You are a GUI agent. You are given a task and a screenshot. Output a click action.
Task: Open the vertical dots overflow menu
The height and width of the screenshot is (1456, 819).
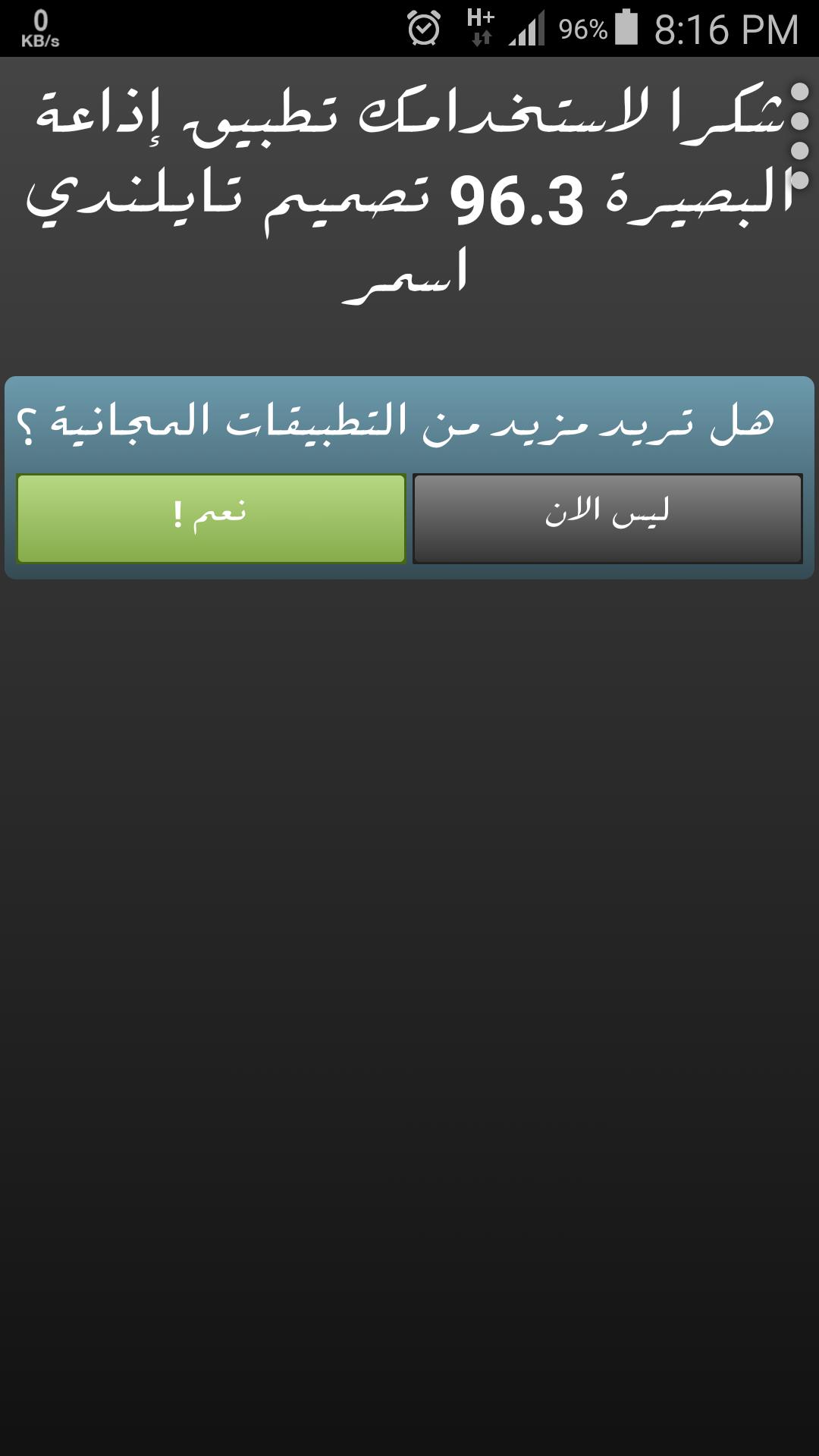799,136
